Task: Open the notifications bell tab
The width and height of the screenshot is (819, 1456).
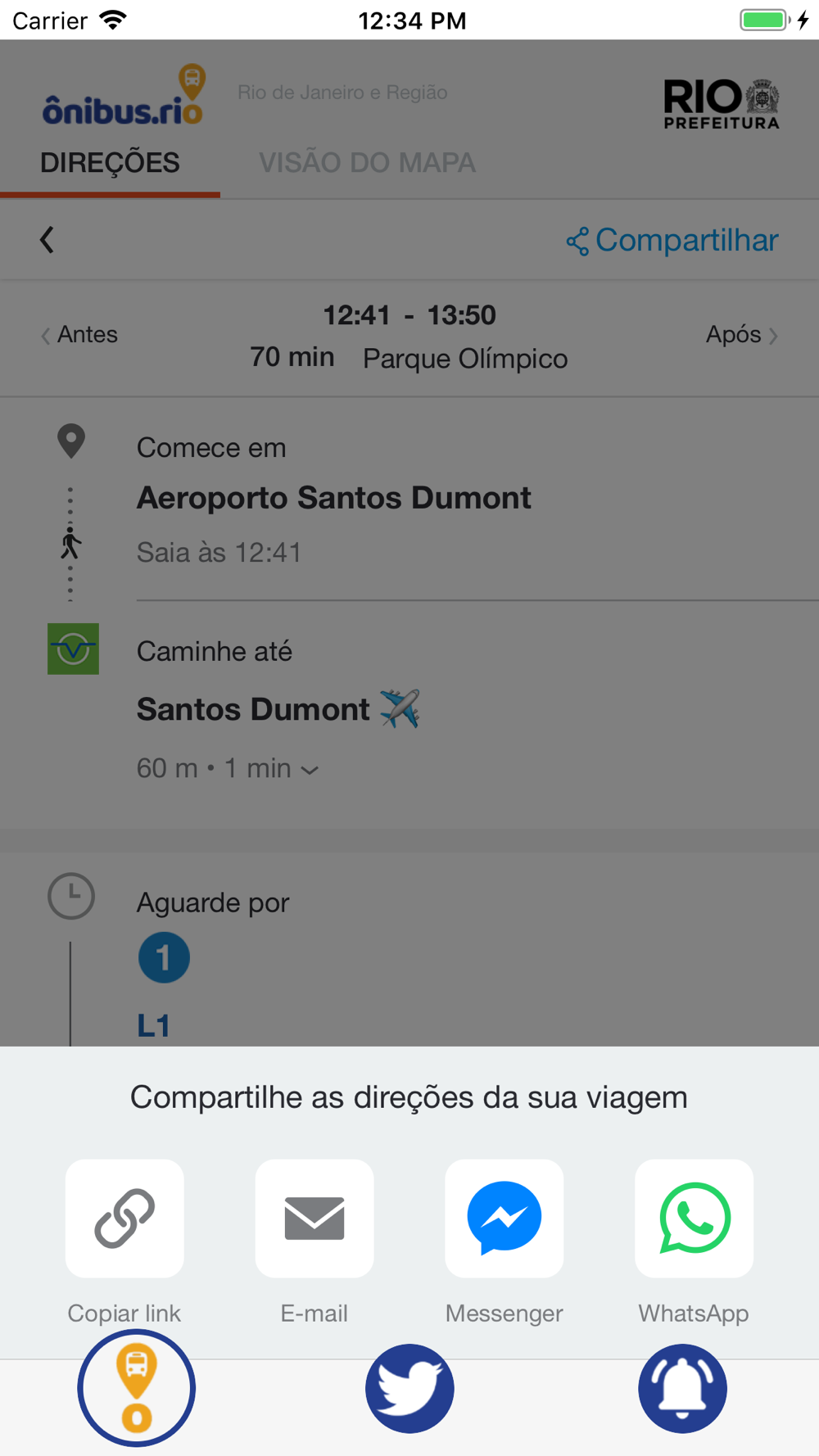Action: pos(682,1388)
